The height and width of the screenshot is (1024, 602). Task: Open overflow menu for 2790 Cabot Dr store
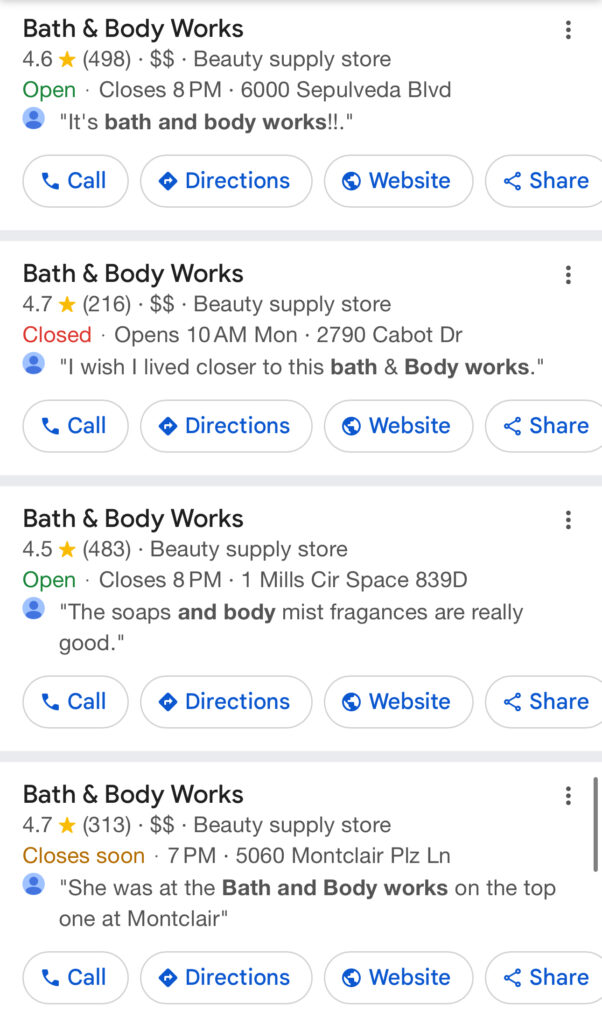click(x=568, y=275)
